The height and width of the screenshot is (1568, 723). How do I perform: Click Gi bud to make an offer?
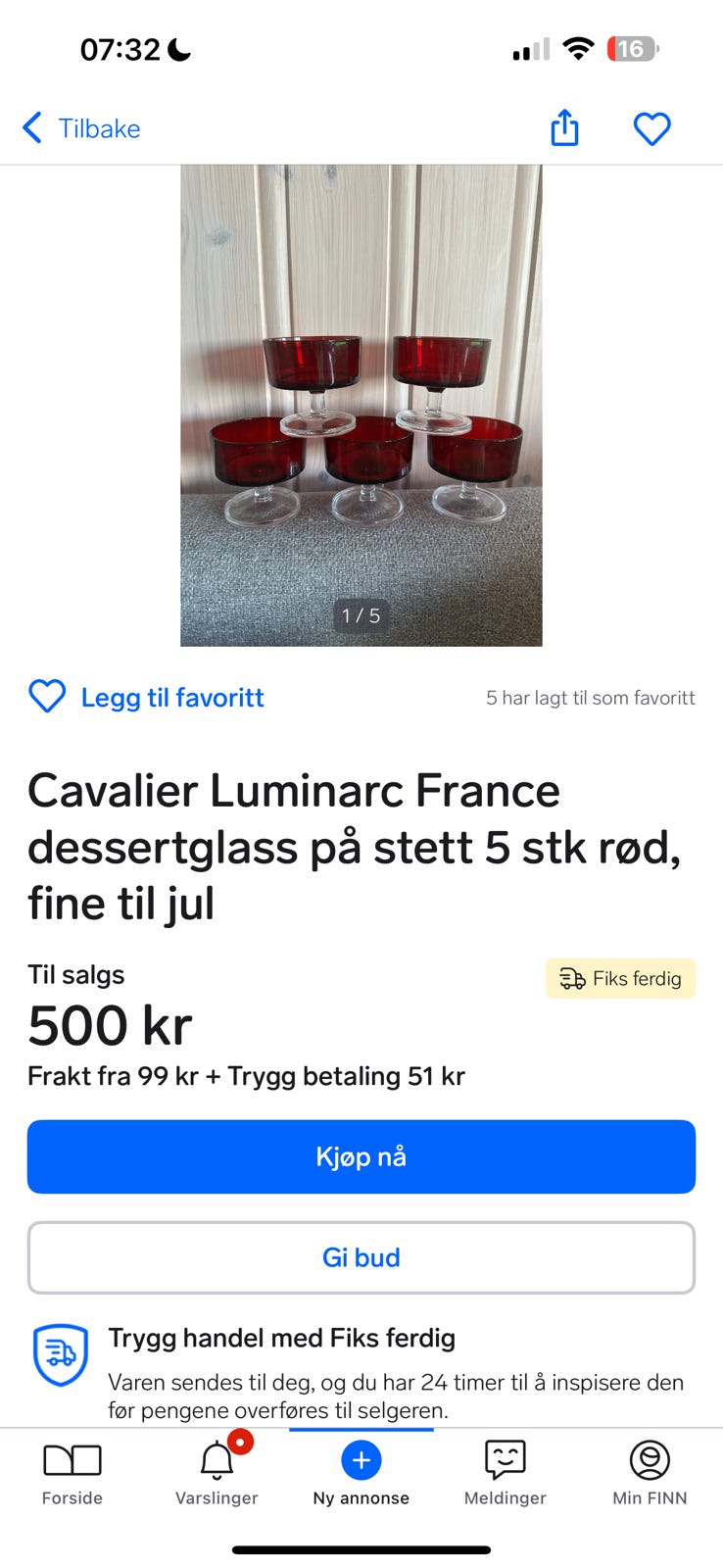pos(361,1257)
